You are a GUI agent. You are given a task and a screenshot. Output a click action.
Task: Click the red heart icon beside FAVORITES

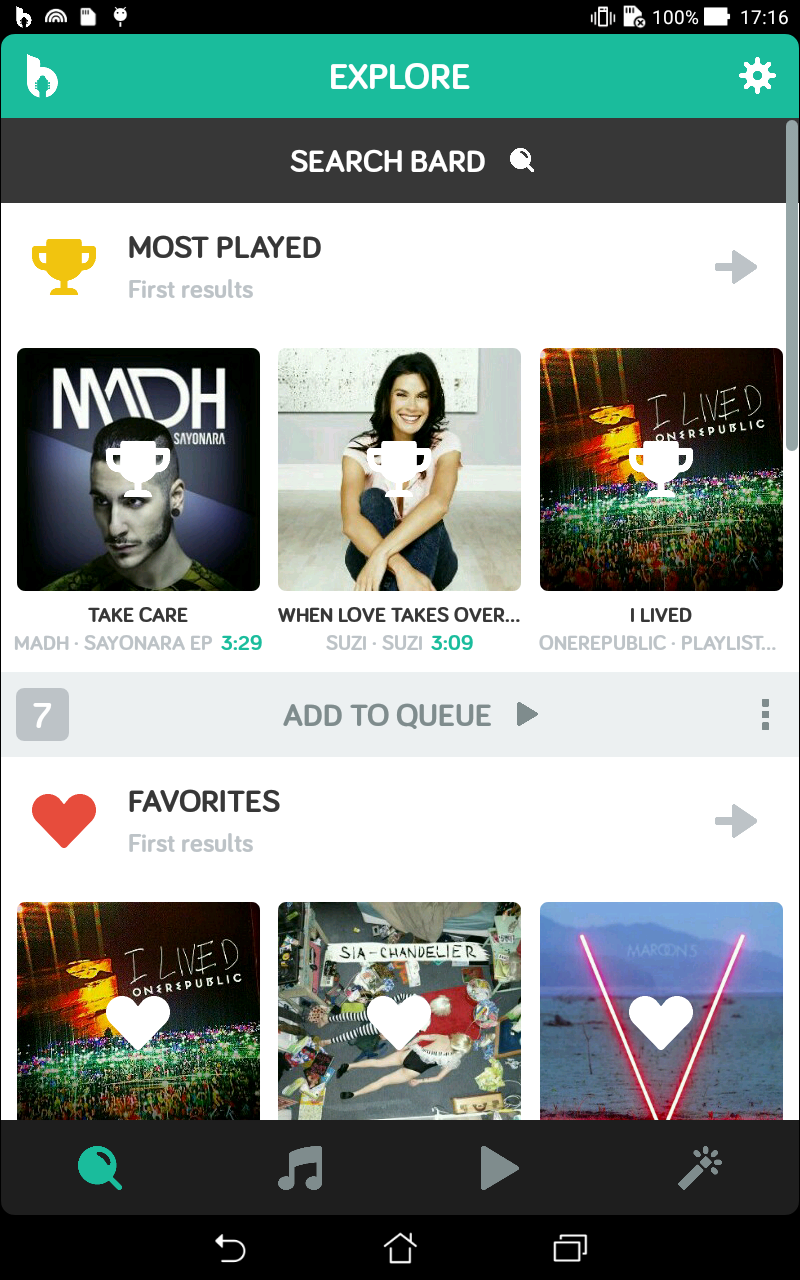[64, 819]
